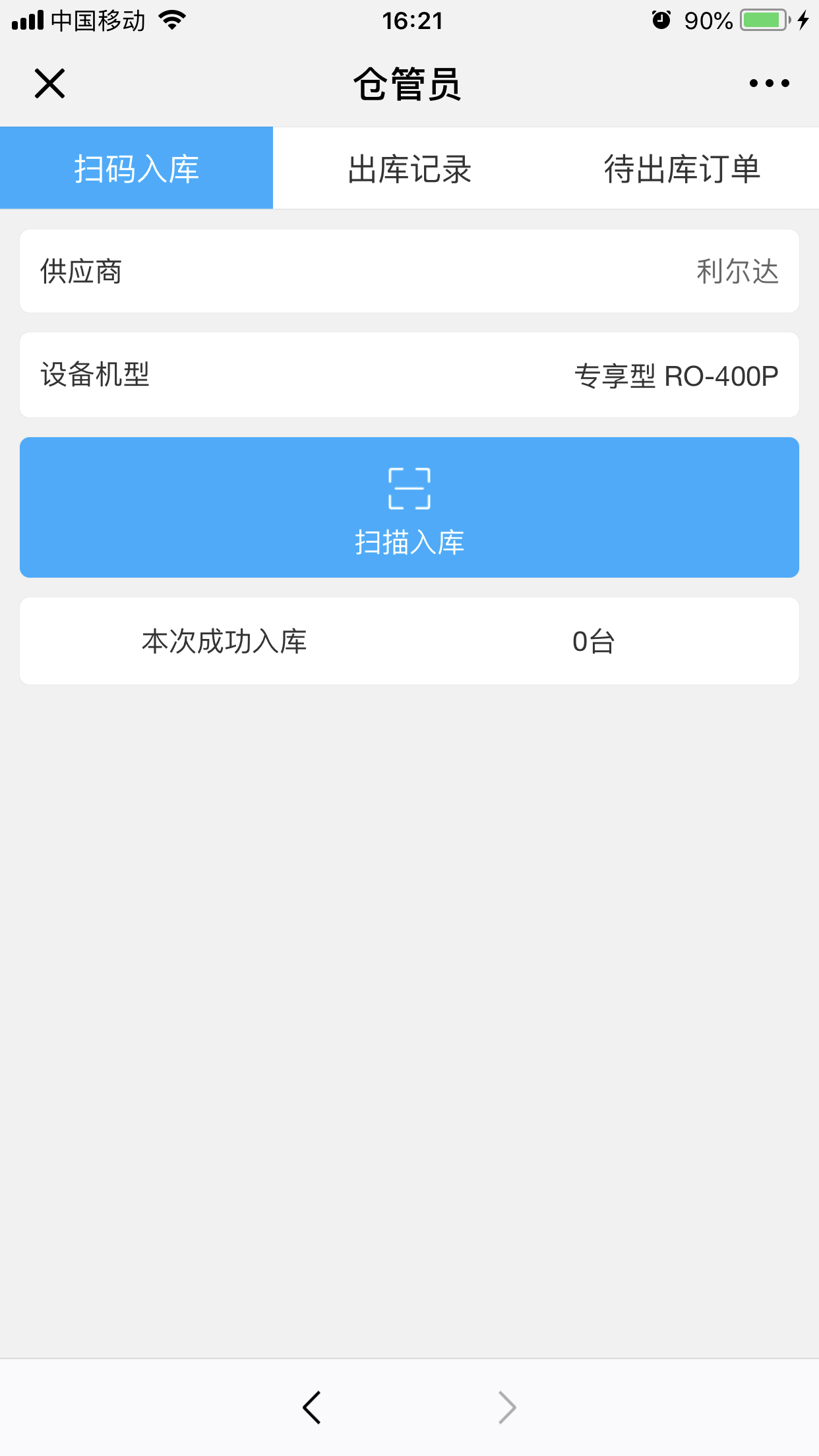Switch to the 待出库订单 tab
The height and width of the screenshot is (1456, 819).
tap(682, 168)
